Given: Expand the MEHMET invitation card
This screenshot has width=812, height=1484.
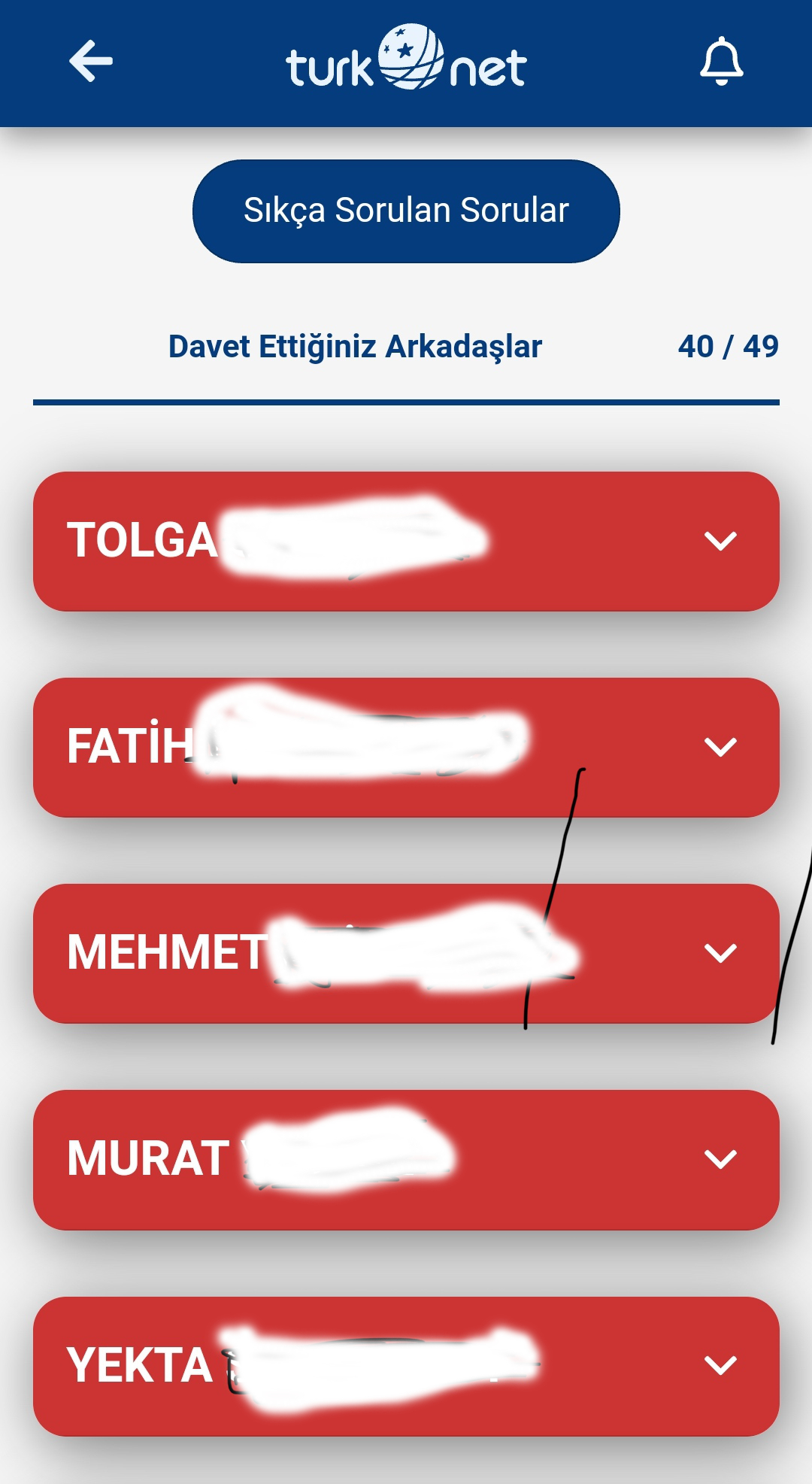Looking at the screenshot, I should click(x=406, y=953).
